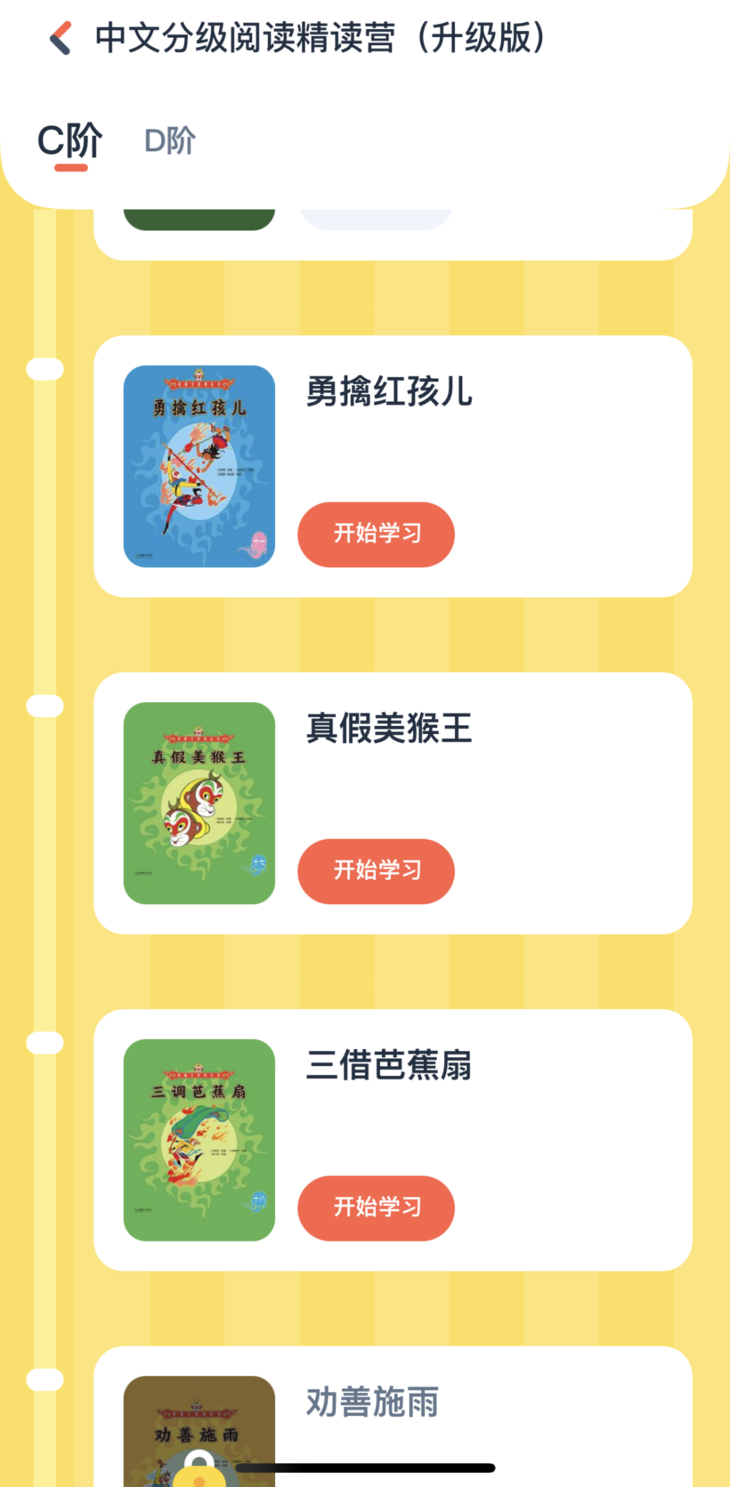The image size is (730, 1487).
Task: Switch to the D阶 tab
Action: pos(168,142)
